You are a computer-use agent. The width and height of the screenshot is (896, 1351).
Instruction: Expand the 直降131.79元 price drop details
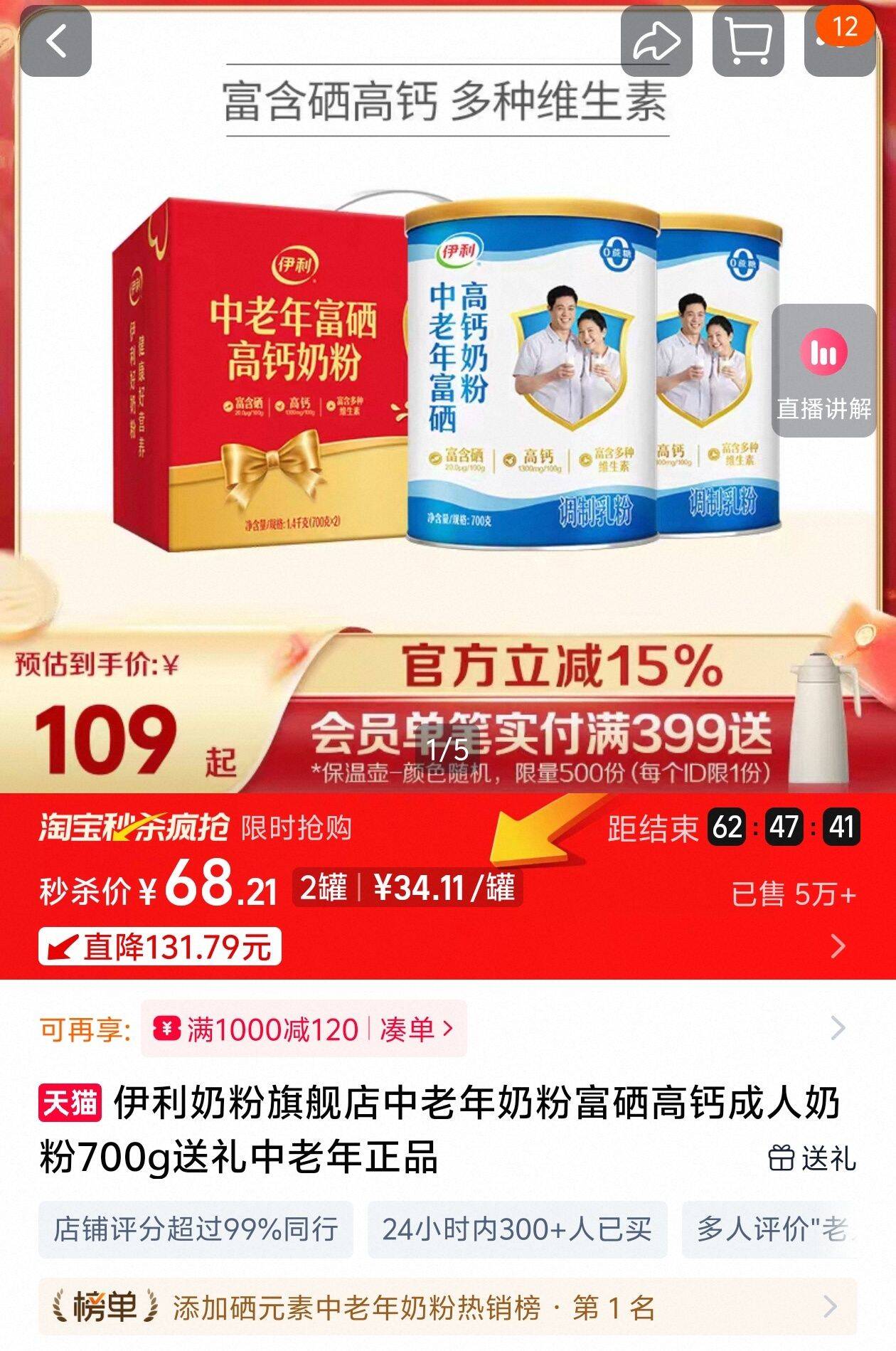tap(838, 946)
